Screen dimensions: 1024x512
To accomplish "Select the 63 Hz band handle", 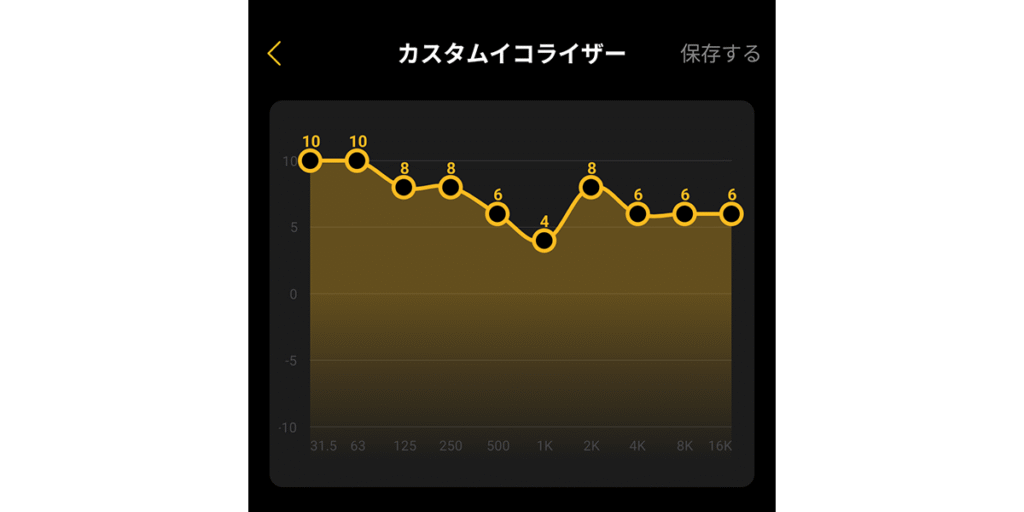I will coord(357,161).
